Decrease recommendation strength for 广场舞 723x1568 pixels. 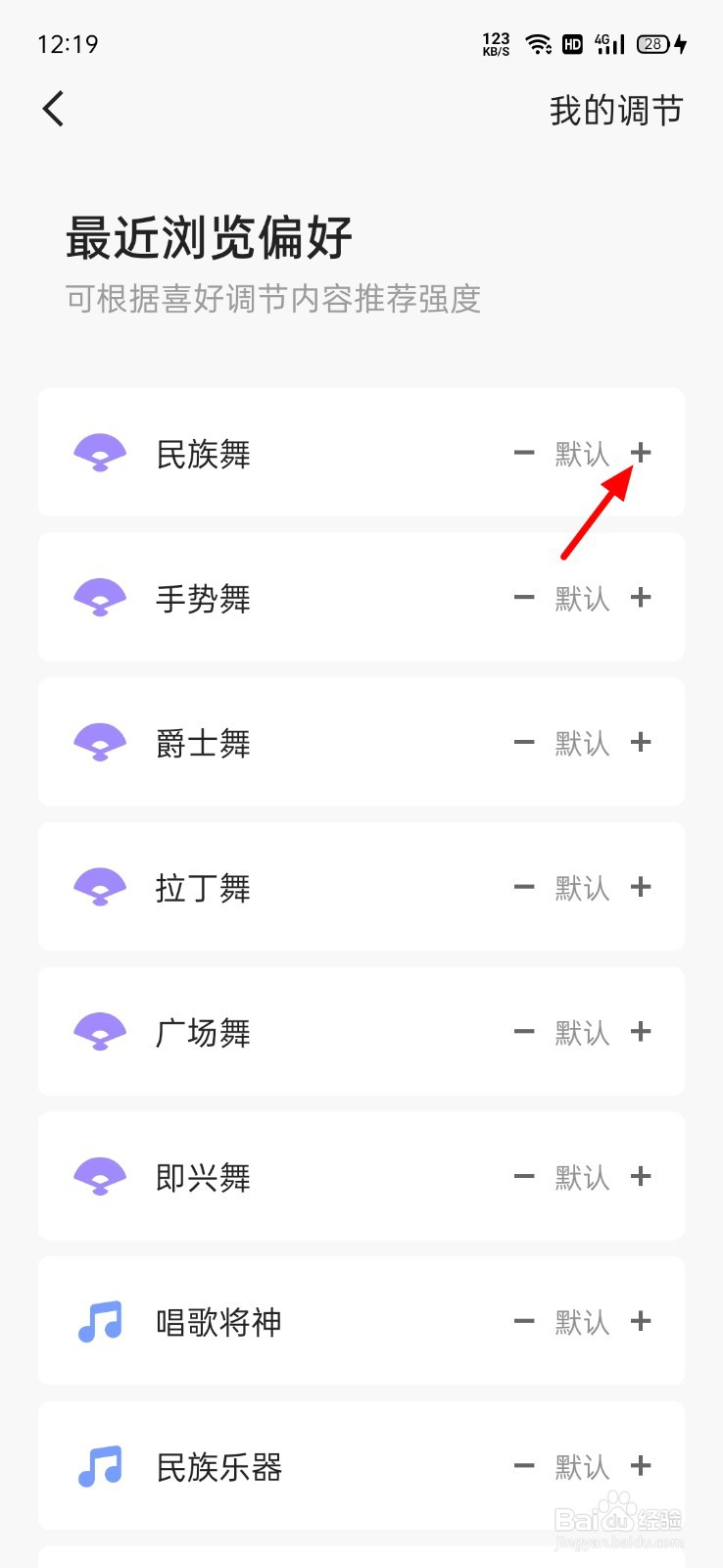tap(524, 1031)
